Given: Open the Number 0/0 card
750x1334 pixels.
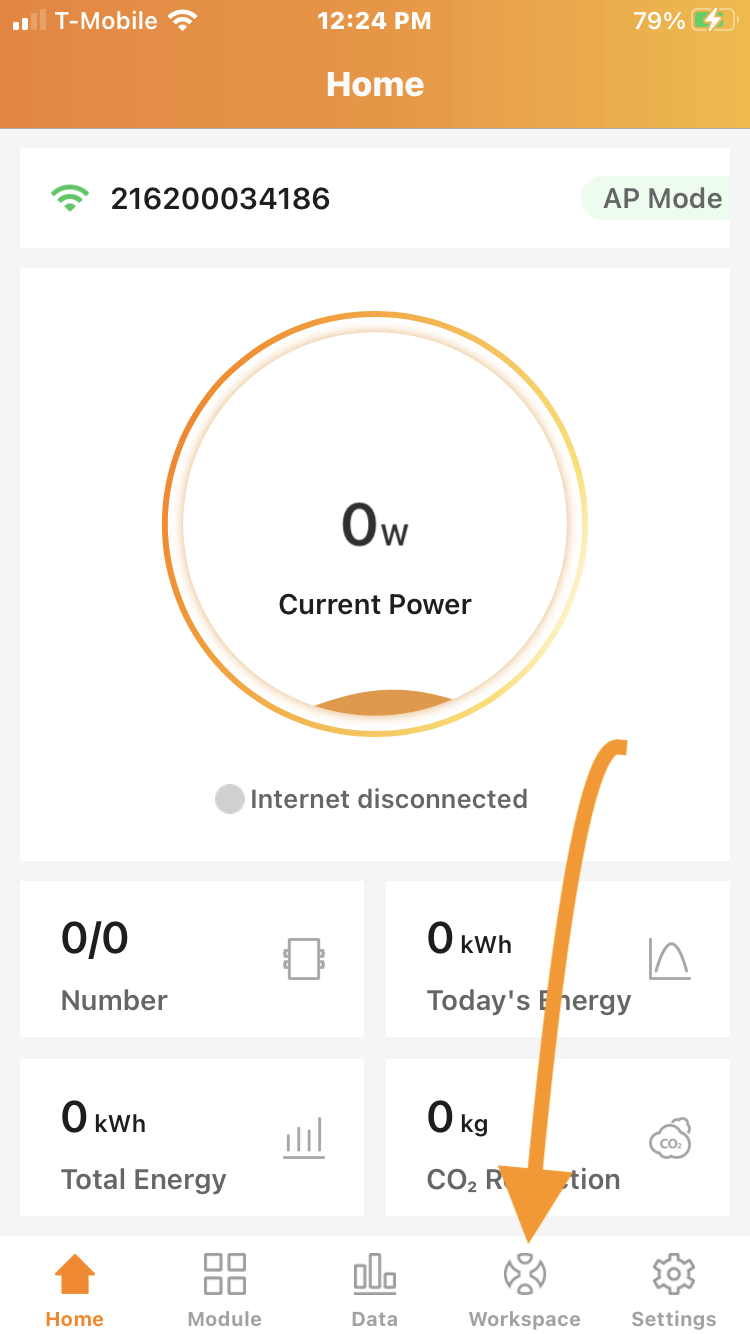Looking at the screenshot, I should click(192, 959).
